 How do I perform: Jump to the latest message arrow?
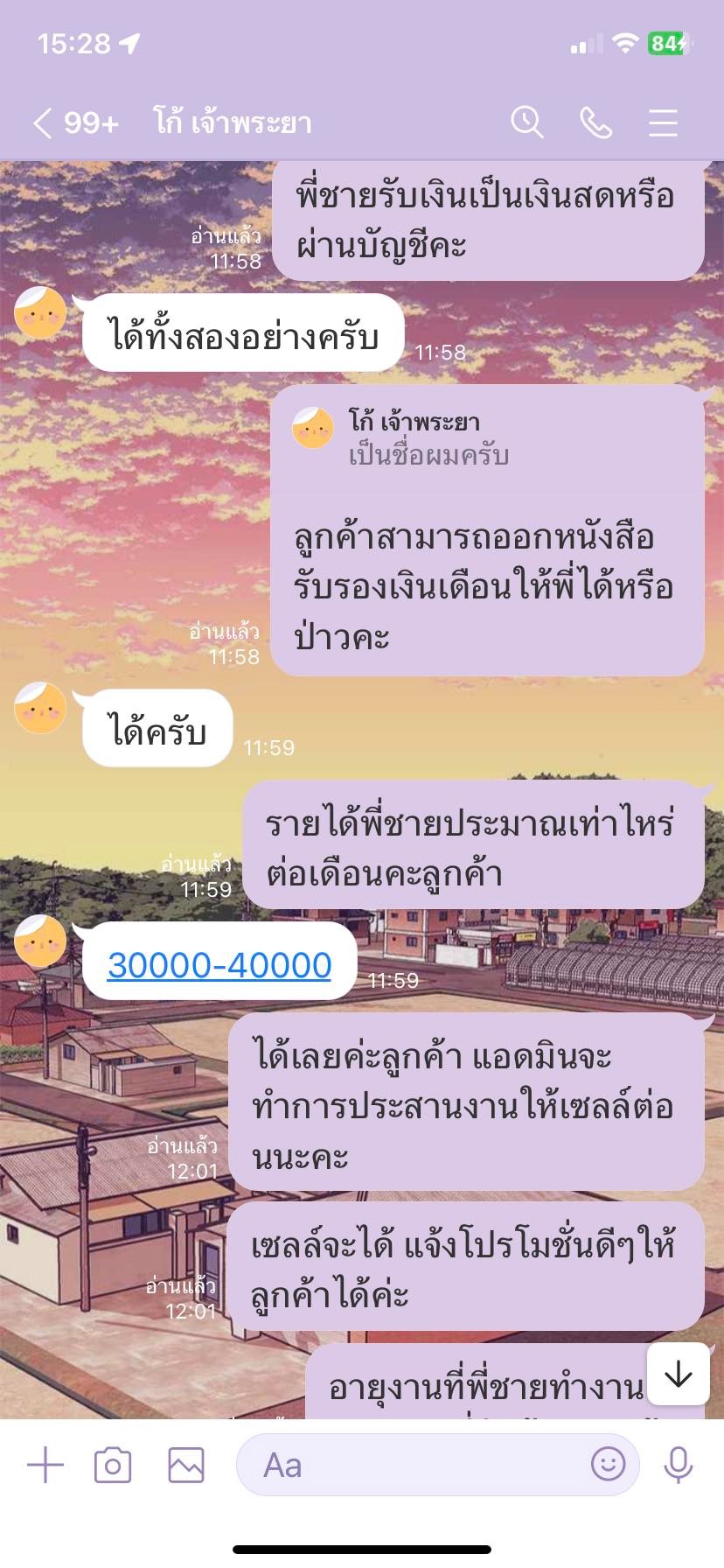(x=678, y=1374)
